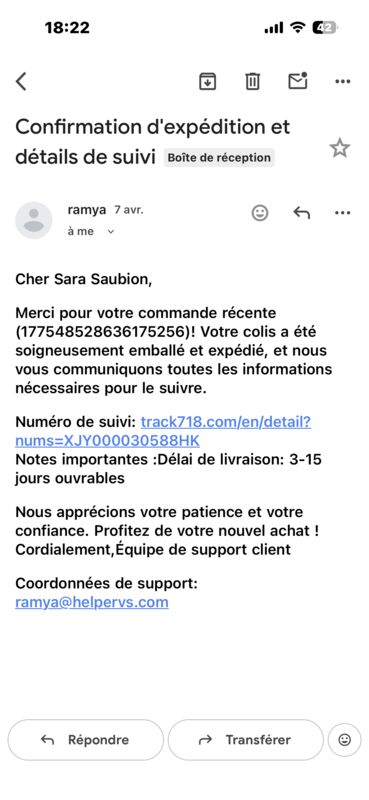Open the track718.com tracking link
The image size is (369, 800).
(163, 431)
